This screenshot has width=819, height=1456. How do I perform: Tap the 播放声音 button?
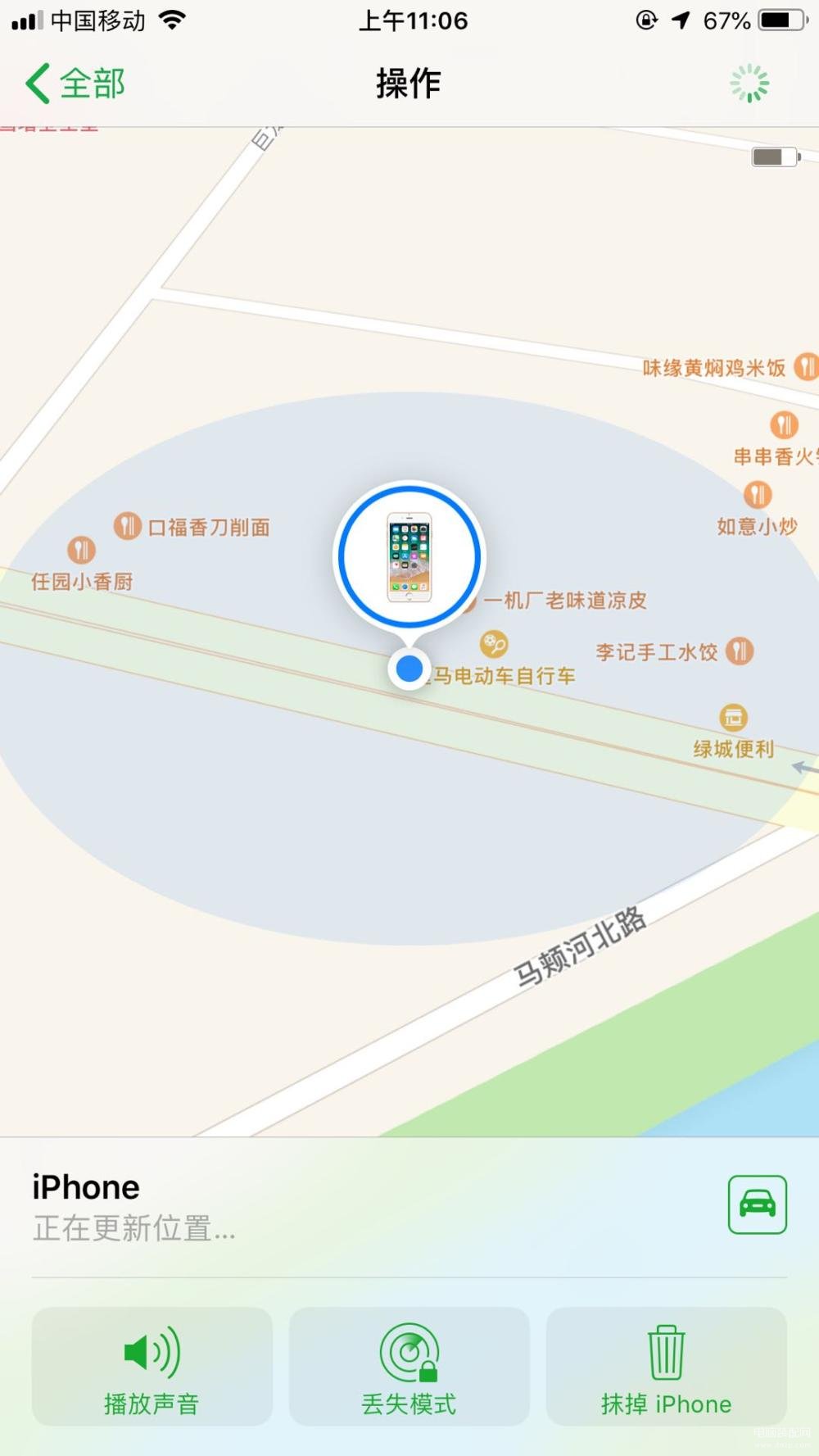(x=152, y=1366)
